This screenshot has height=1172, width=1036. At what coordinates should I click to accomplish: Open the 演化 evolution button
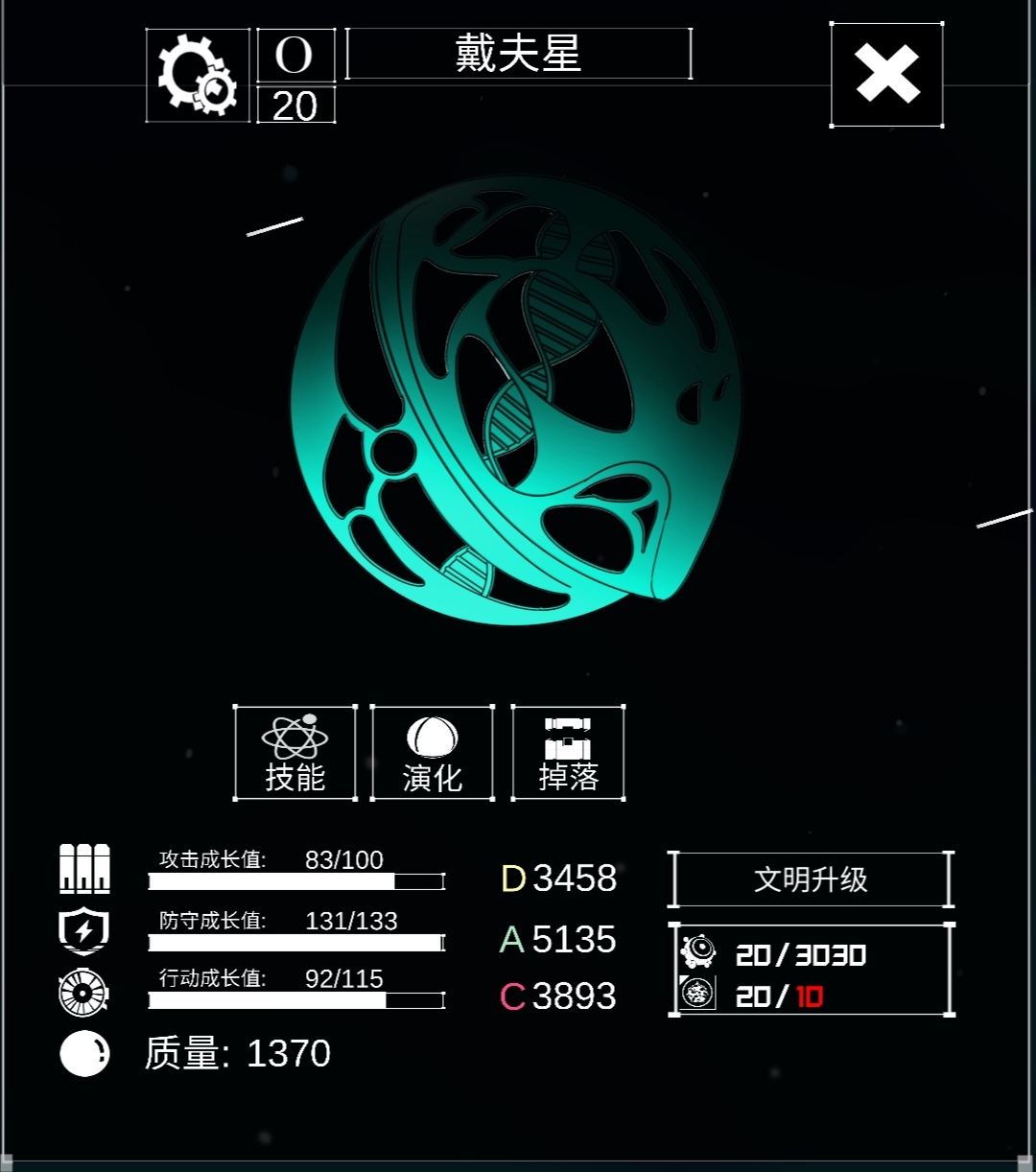[433, 753]
